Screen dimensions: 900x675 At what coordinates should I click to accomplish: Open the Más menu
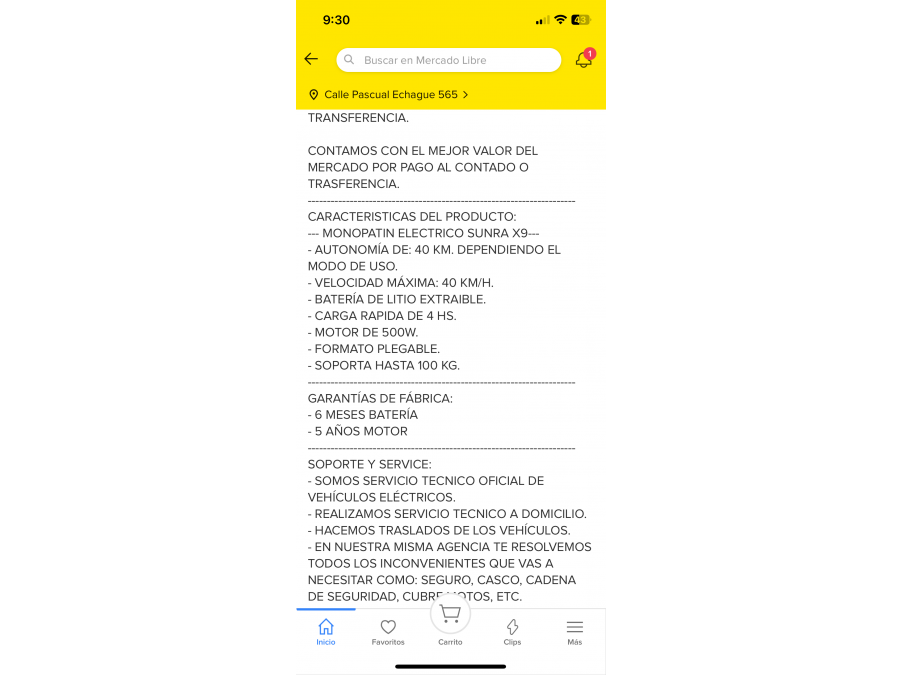(x=574, y=632)
